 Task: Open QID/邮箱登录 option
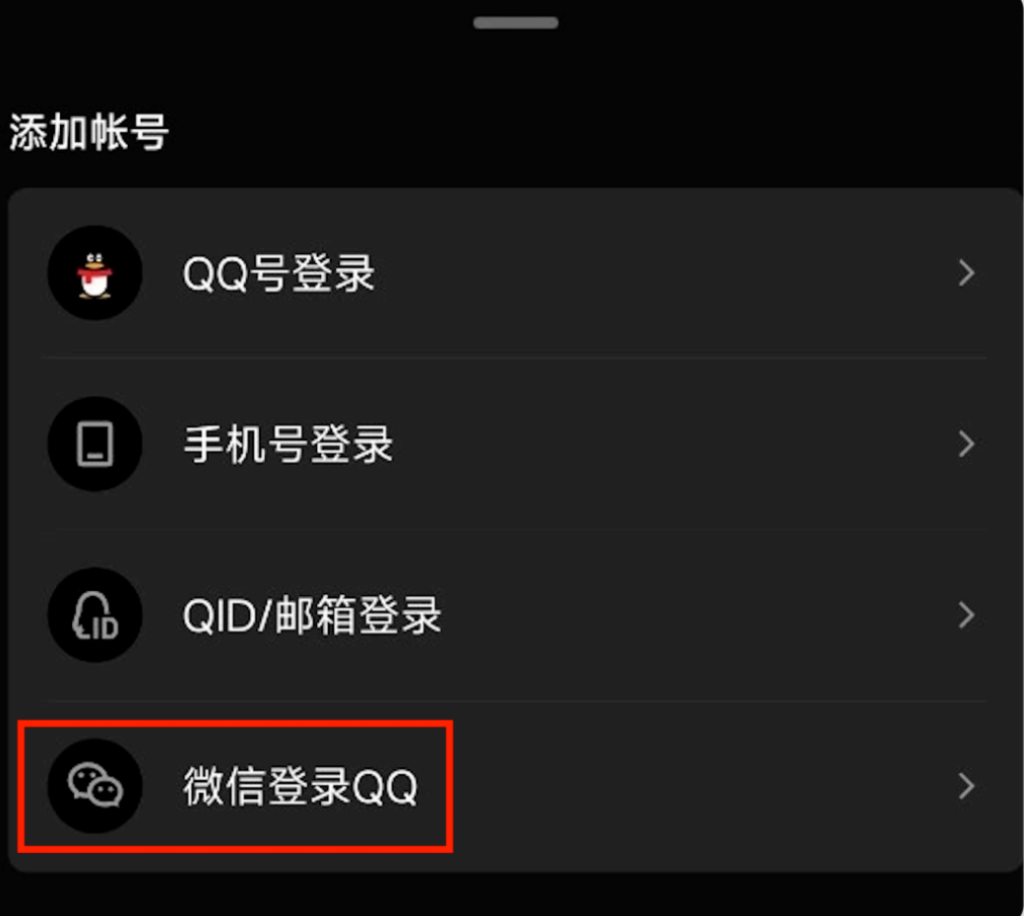(312, 616)
